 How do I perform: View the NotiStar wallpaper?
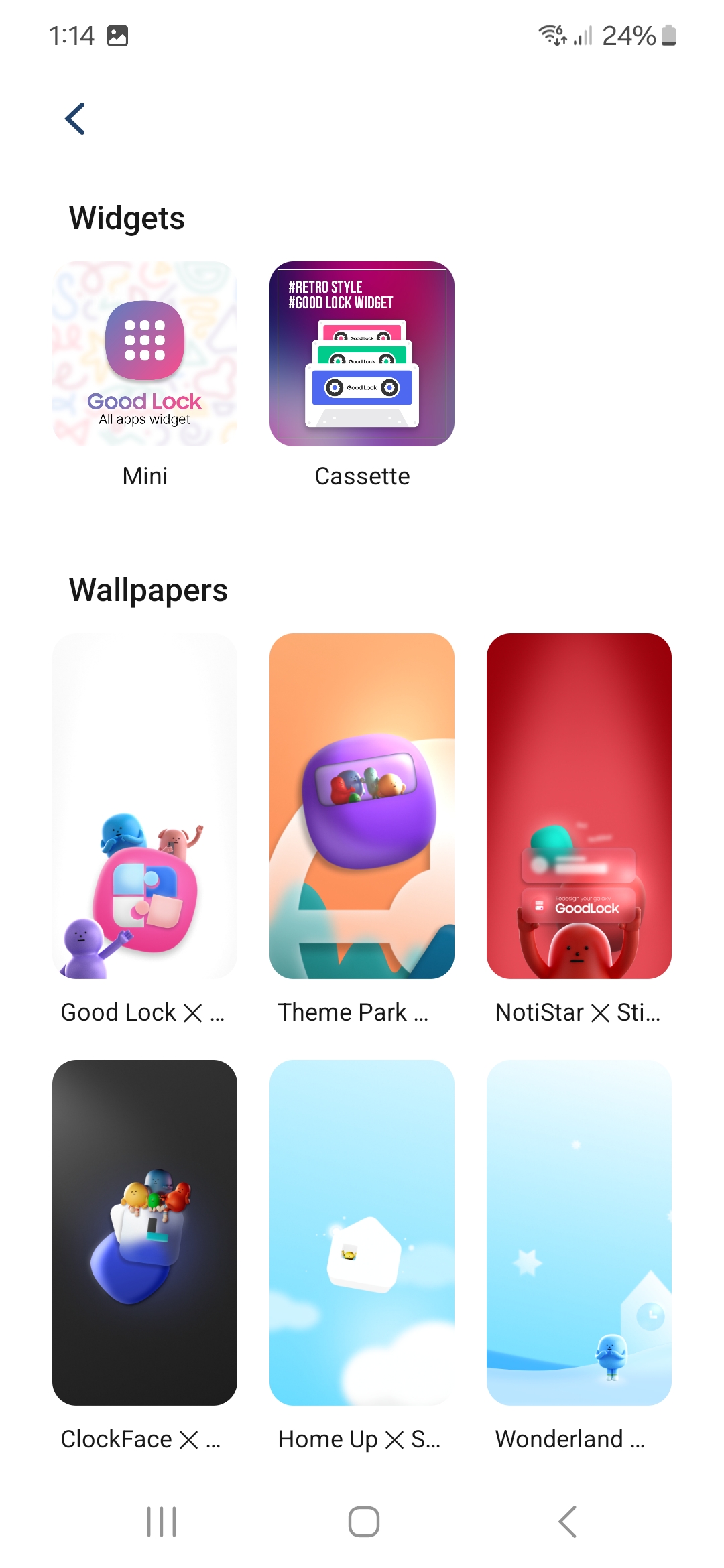[579, 805]
